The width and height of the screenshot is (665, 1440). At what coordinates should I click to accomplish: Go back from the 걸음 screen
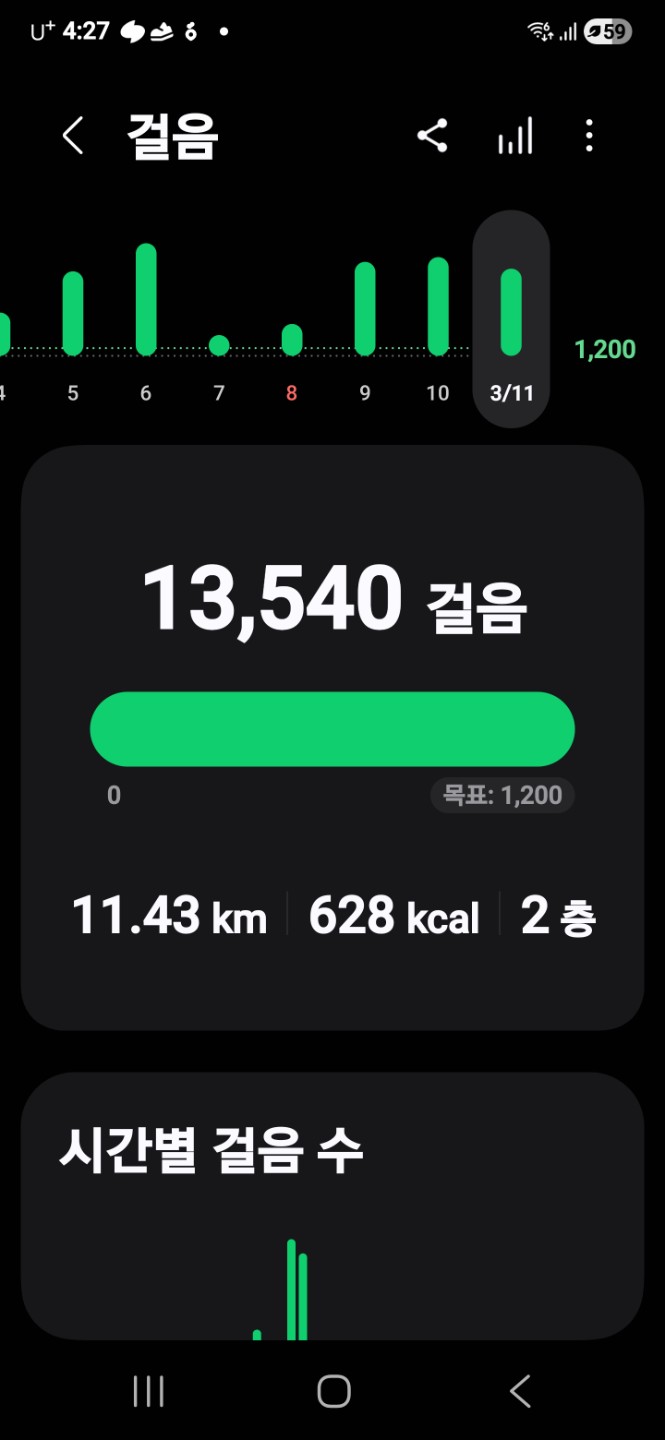click(73, 136)
